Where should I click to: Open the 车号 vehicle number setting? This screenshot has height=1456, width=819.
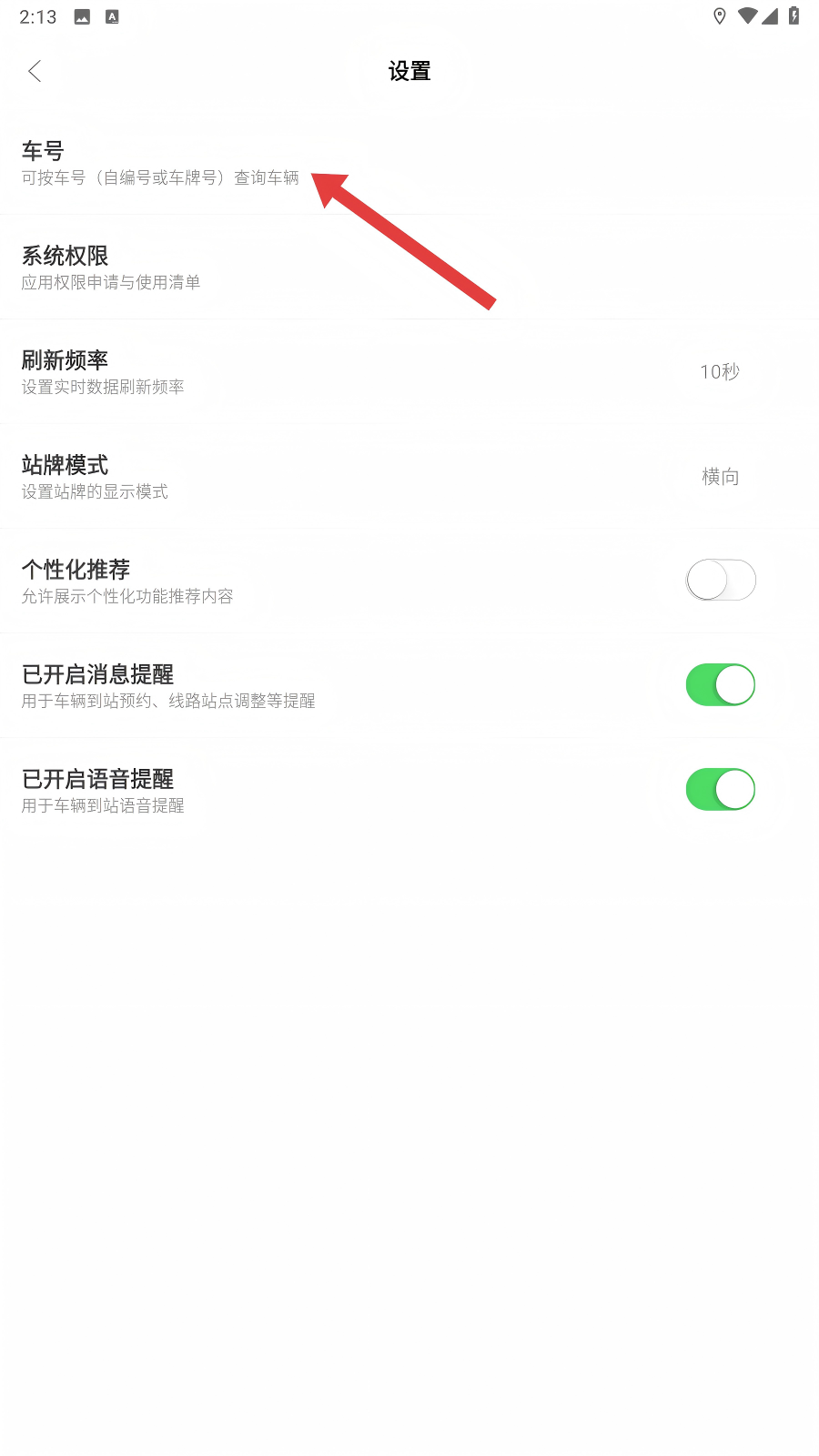click(160, 163)
